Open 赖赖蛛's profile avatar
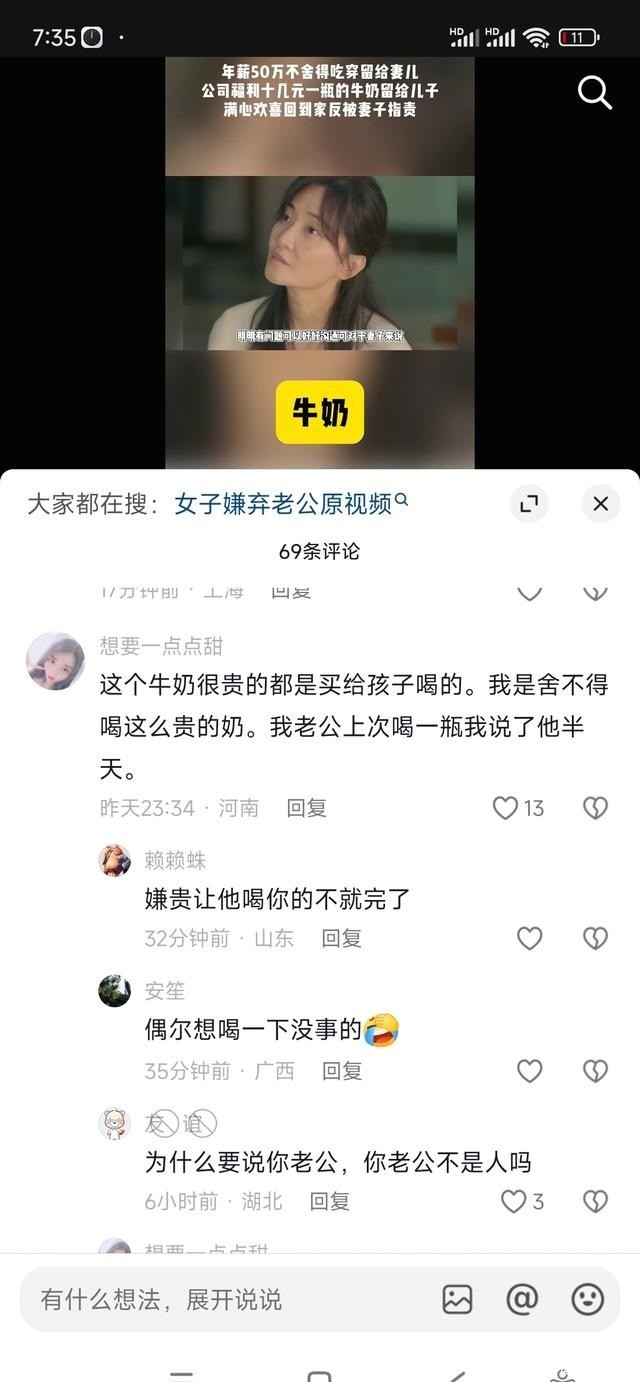Viewport: 640px width, 1382px height. (115, 860)
